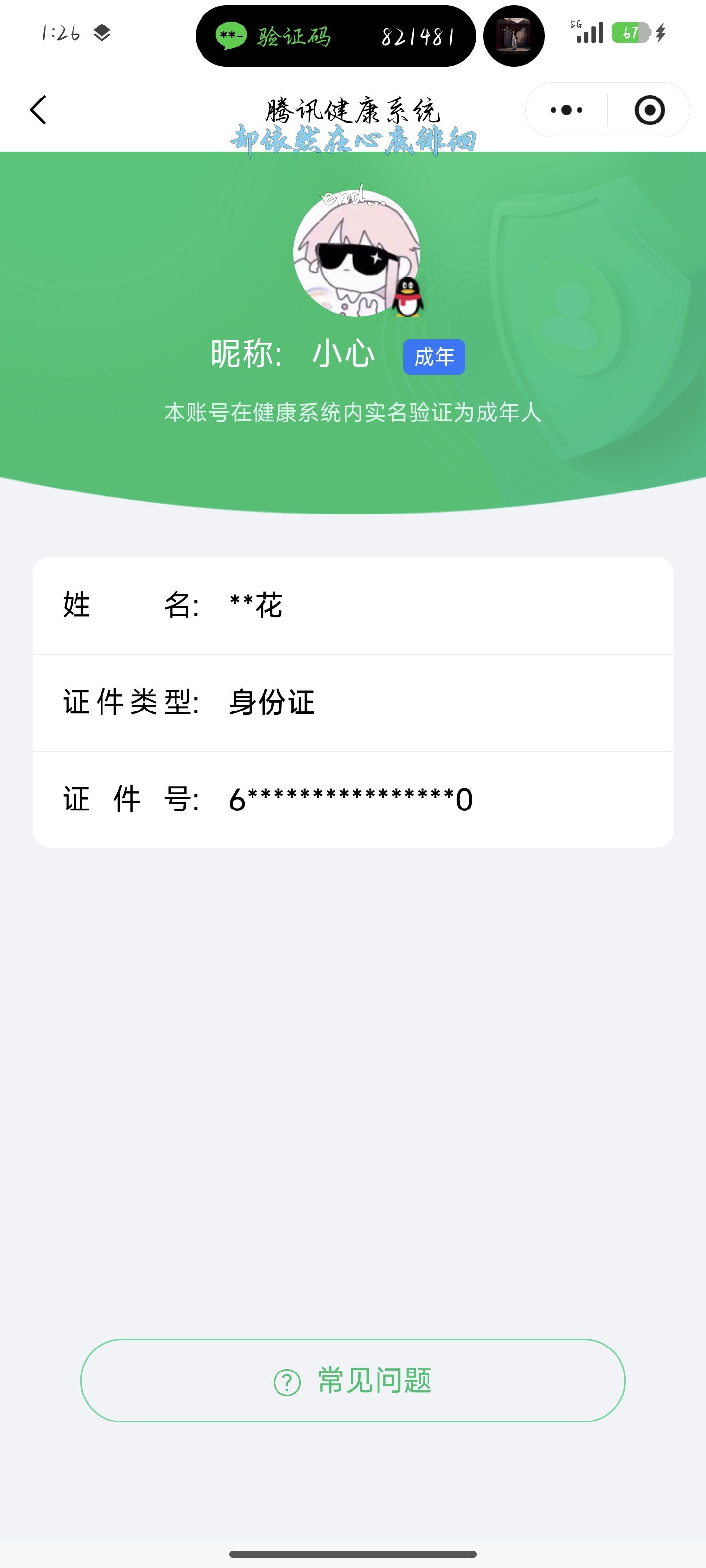706x1568 pixels.
Task: Tap the back arrow to exit 腾讯健康系统
Action: pos(38,110)
